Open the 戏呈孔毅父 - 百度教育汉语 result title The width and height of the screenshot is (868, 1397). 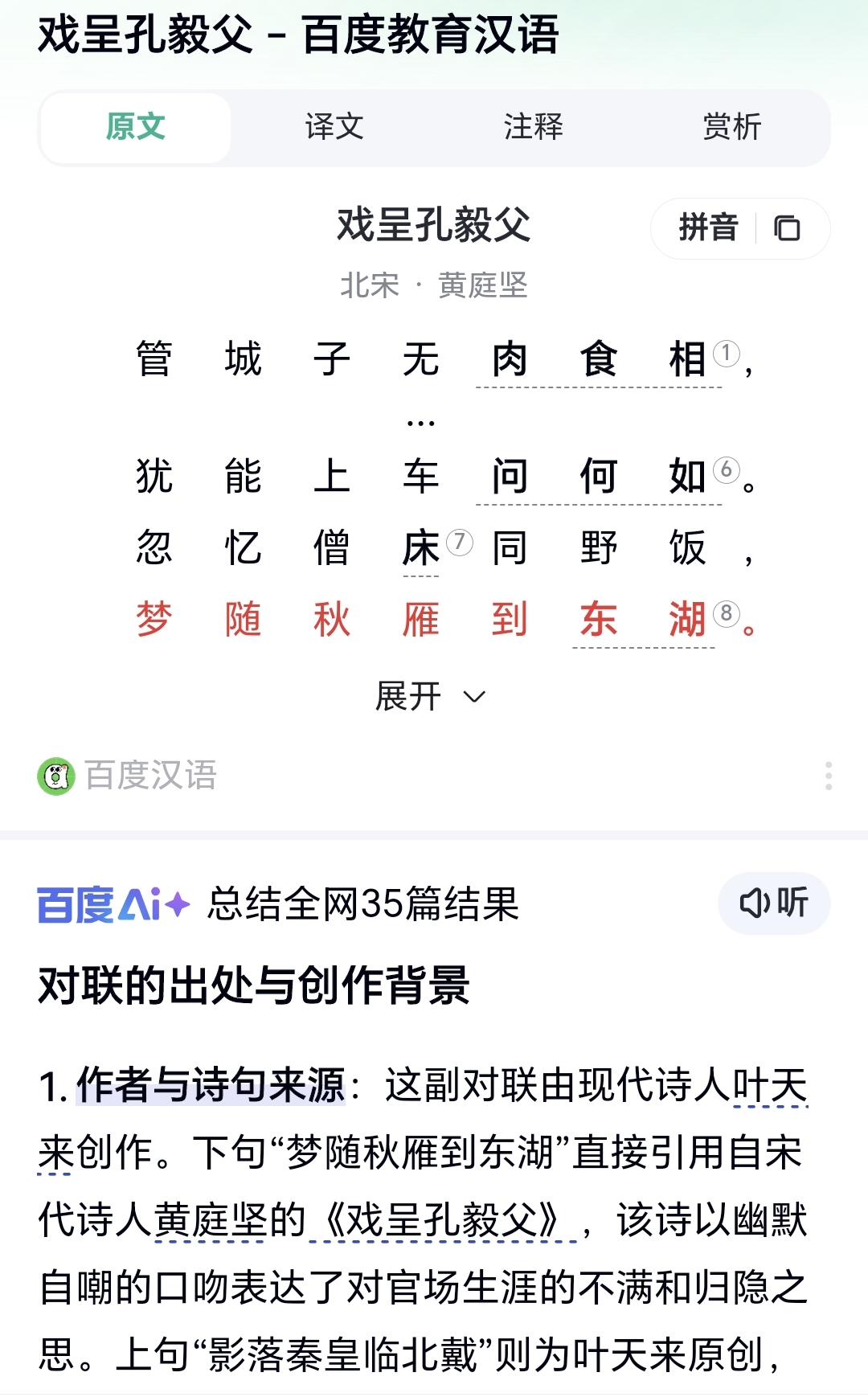click(x=298, y=35)
